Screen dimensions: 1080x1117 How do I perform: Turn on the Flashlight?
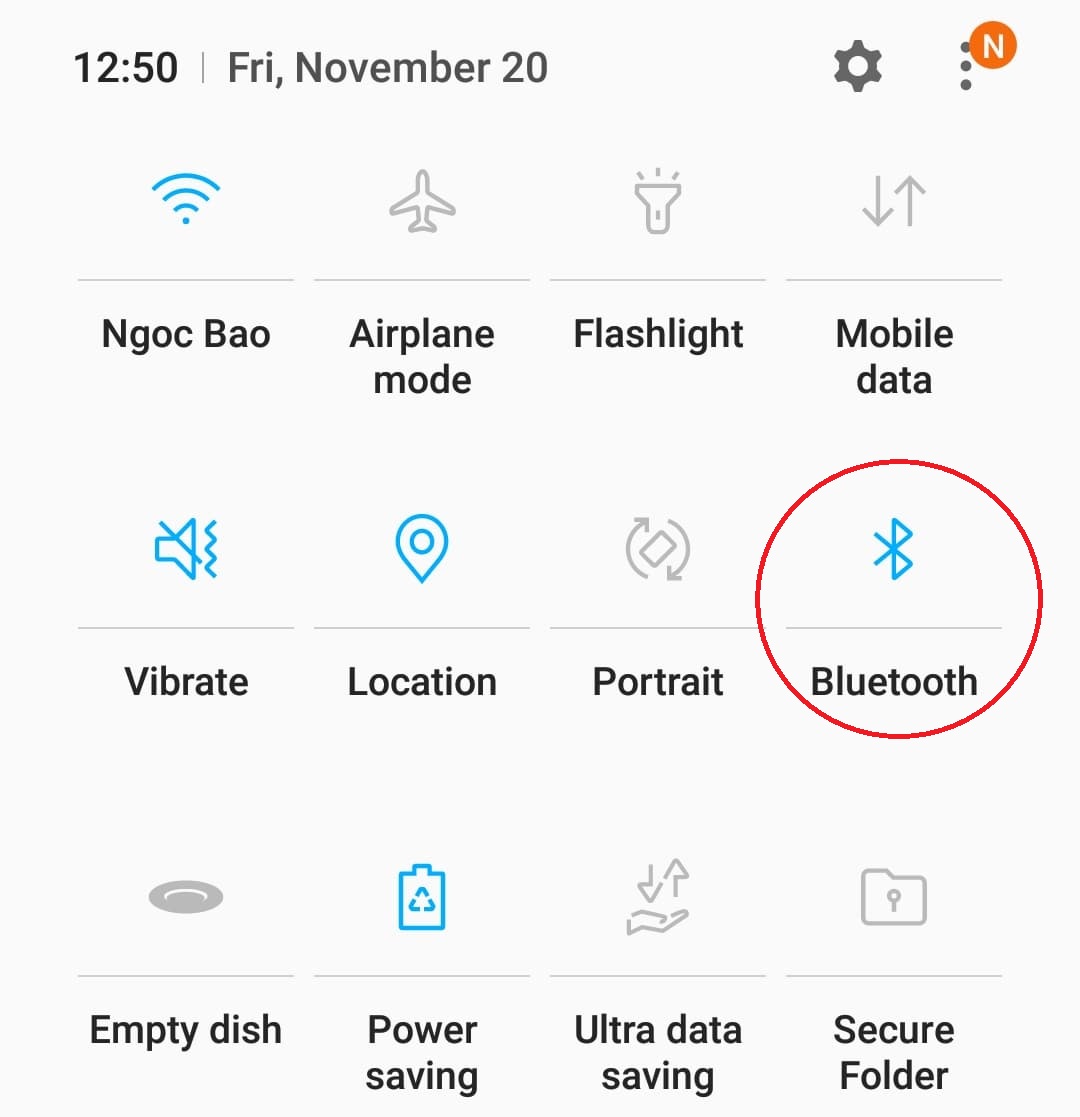click(x=658, y=200)
